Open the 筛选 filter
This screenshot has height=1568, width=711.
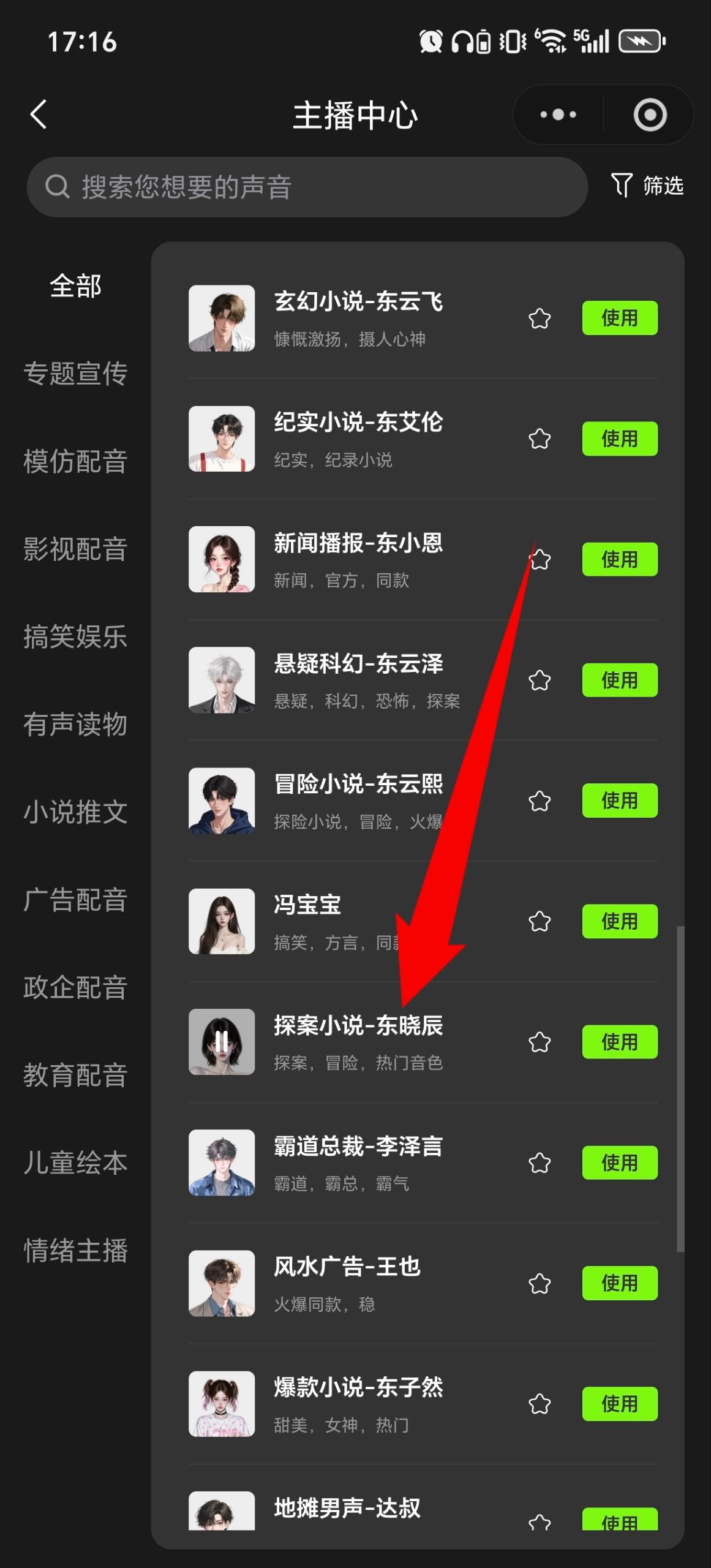pyautogui.click(x=647, y=185)
